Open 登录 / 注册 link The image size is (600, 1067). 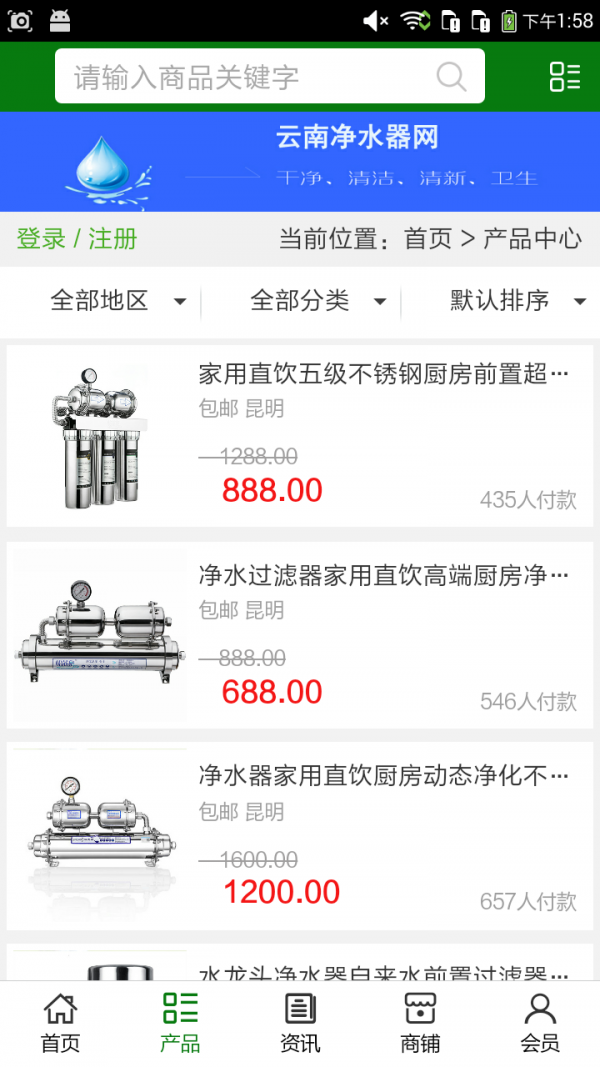click(77, 239)
